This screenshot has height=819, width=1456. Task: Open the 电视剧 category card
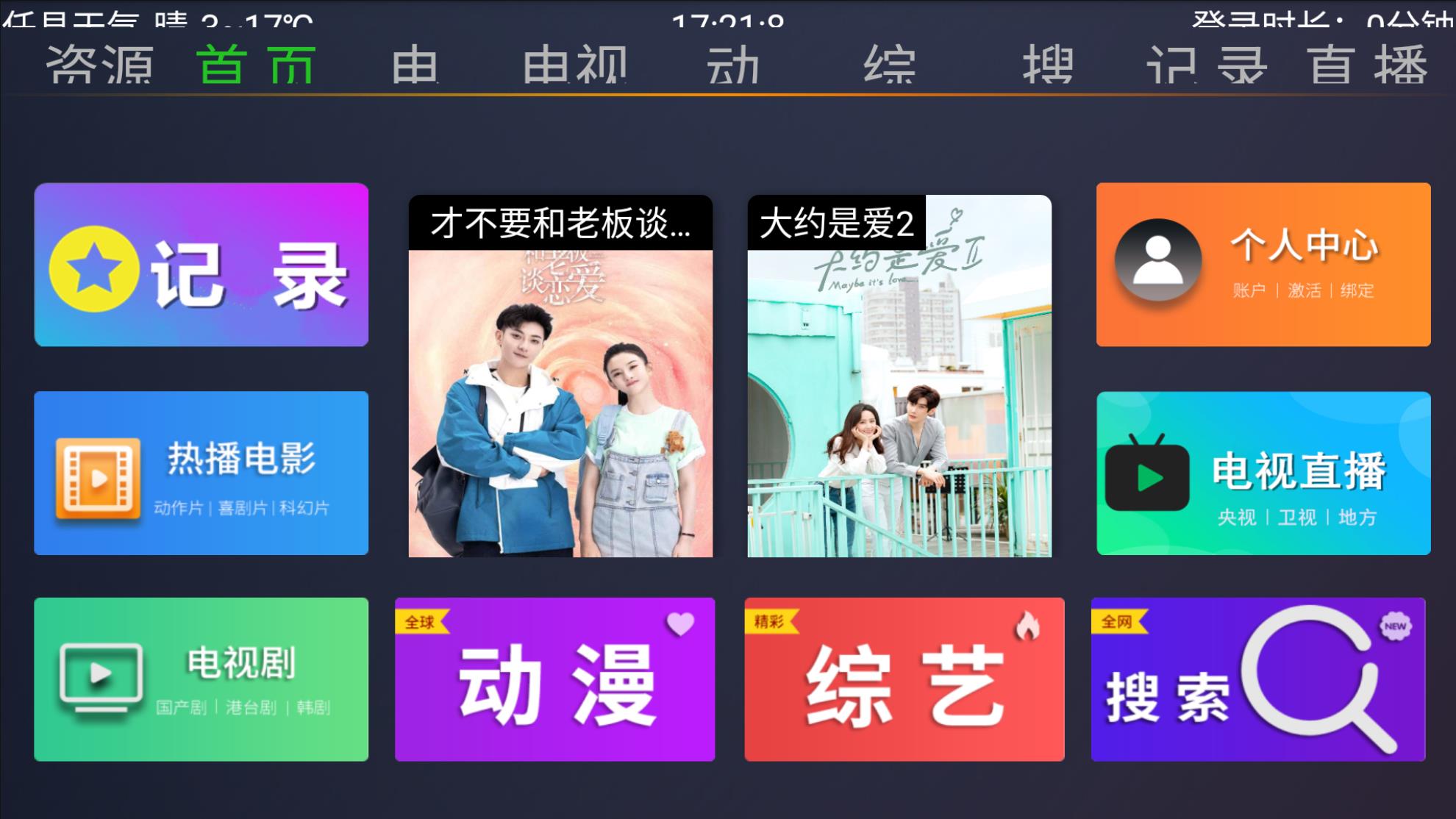click(x=201, y=679)
